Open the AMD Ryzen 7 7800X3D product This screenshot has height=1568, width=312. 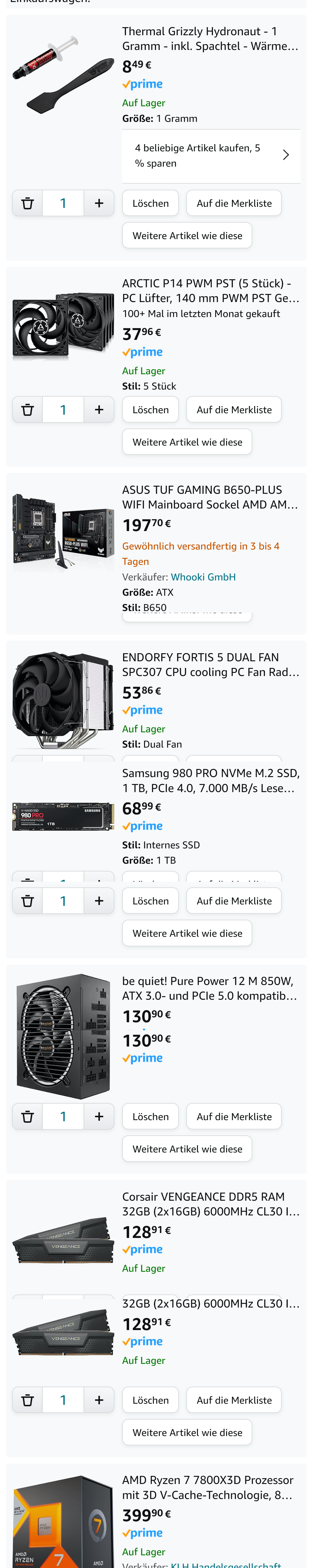coord(207,1487)
